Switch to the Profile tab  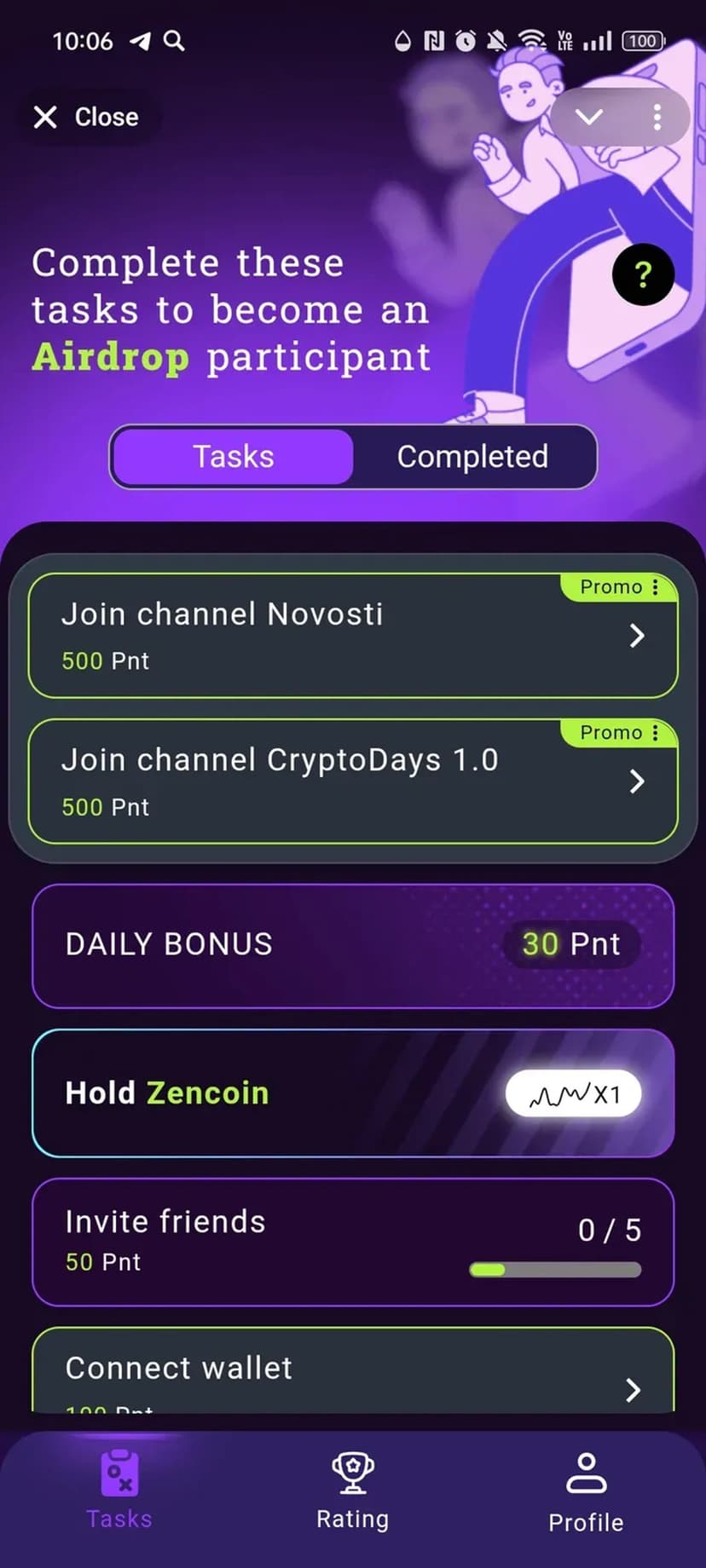(586, 1493)
